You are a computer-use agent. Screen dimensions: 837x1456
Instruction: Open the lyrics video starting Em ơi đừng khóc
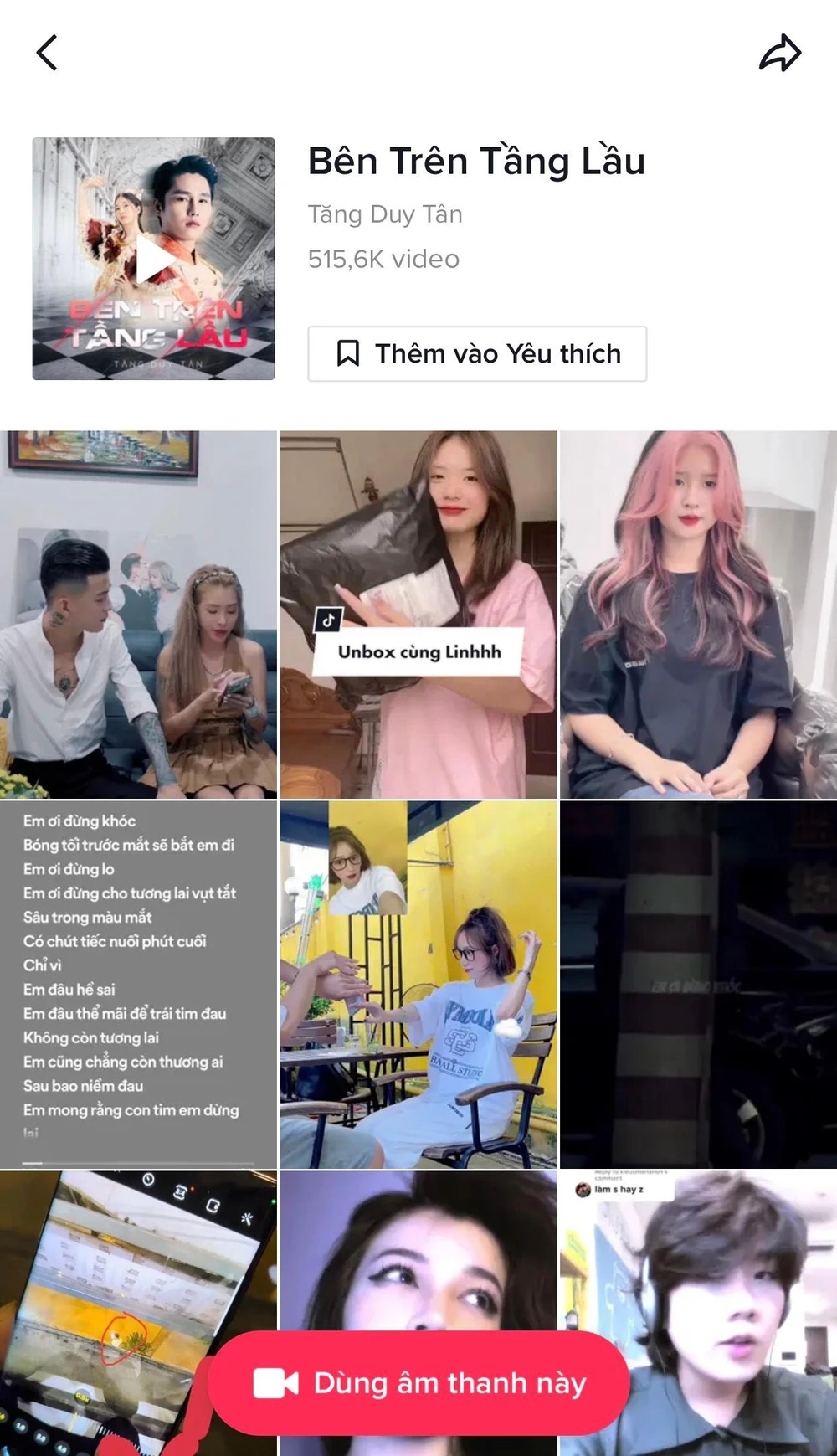coord(138,984)
